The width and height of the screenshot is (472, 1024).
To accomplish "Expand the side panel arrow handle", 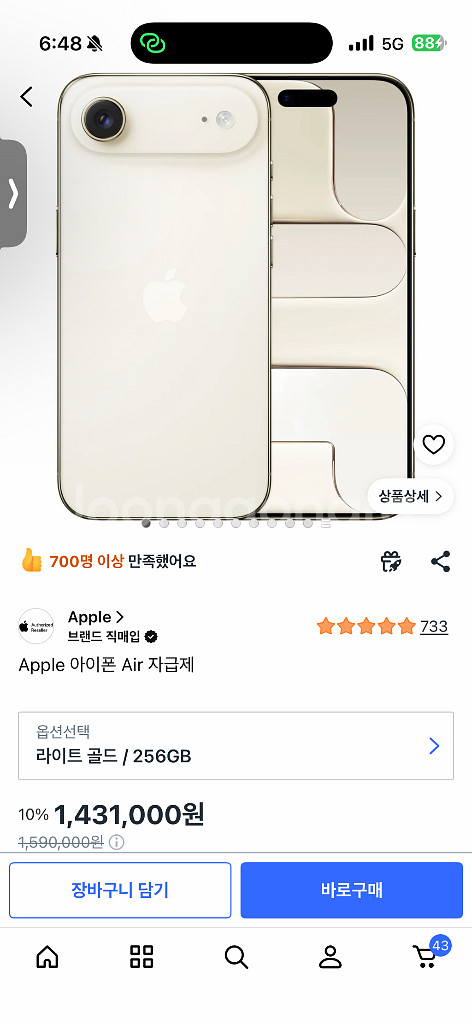I will click(x=13, y=193).
